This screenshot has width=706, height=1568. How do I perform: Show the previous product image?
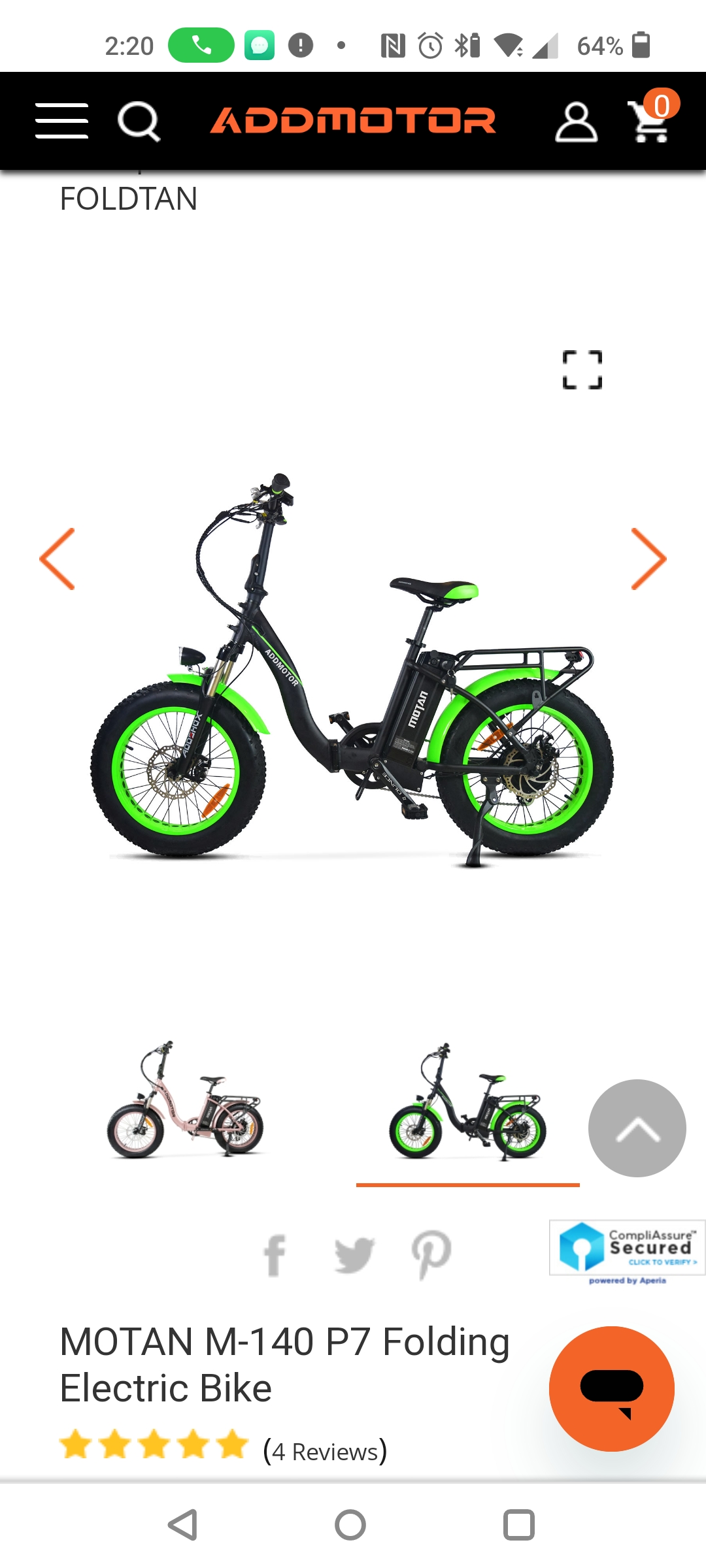pyautogui.click(x=58, y=559)
